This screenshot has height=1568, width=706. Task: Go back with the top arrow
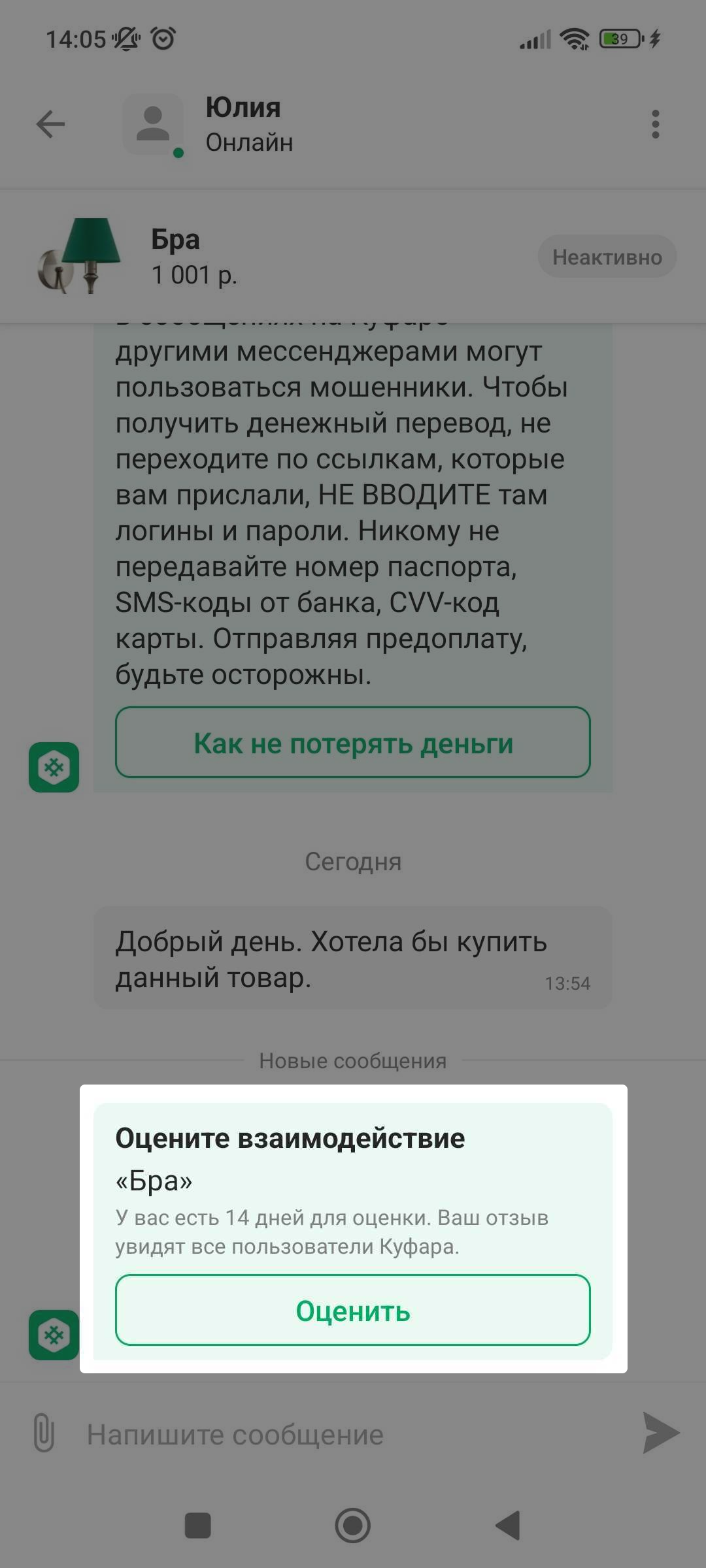coord(51,124)
